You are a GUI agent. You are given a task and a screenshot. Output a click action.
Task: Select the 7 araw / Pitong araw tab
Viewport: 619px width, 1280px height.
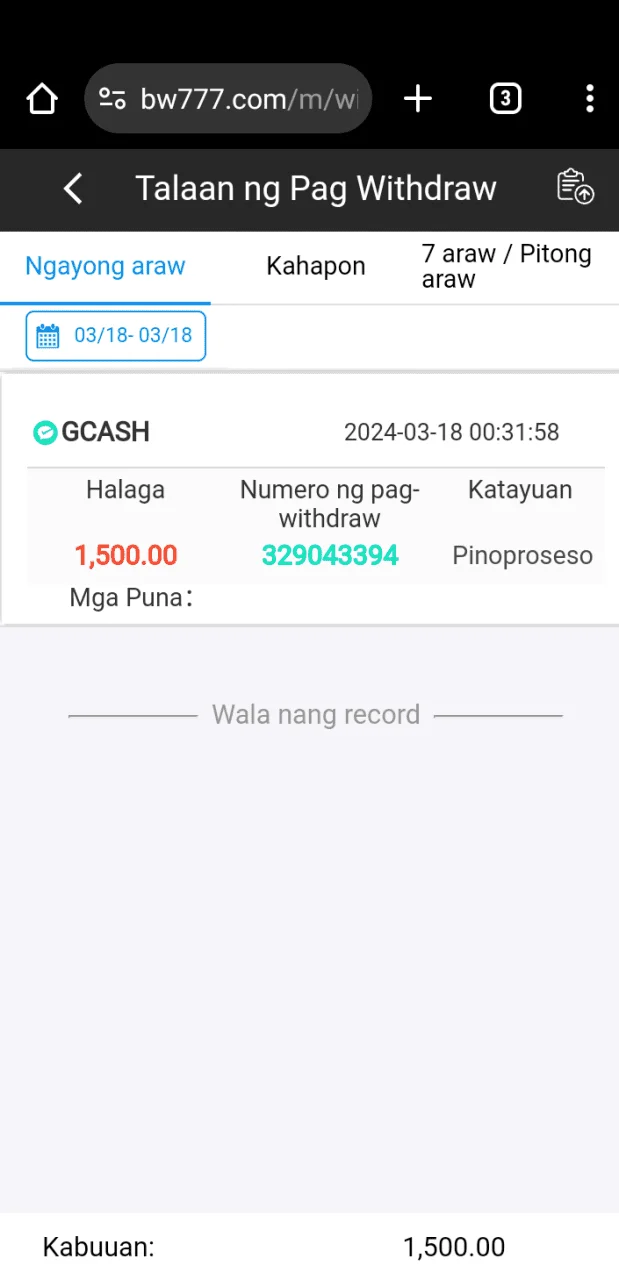[507, 267]
